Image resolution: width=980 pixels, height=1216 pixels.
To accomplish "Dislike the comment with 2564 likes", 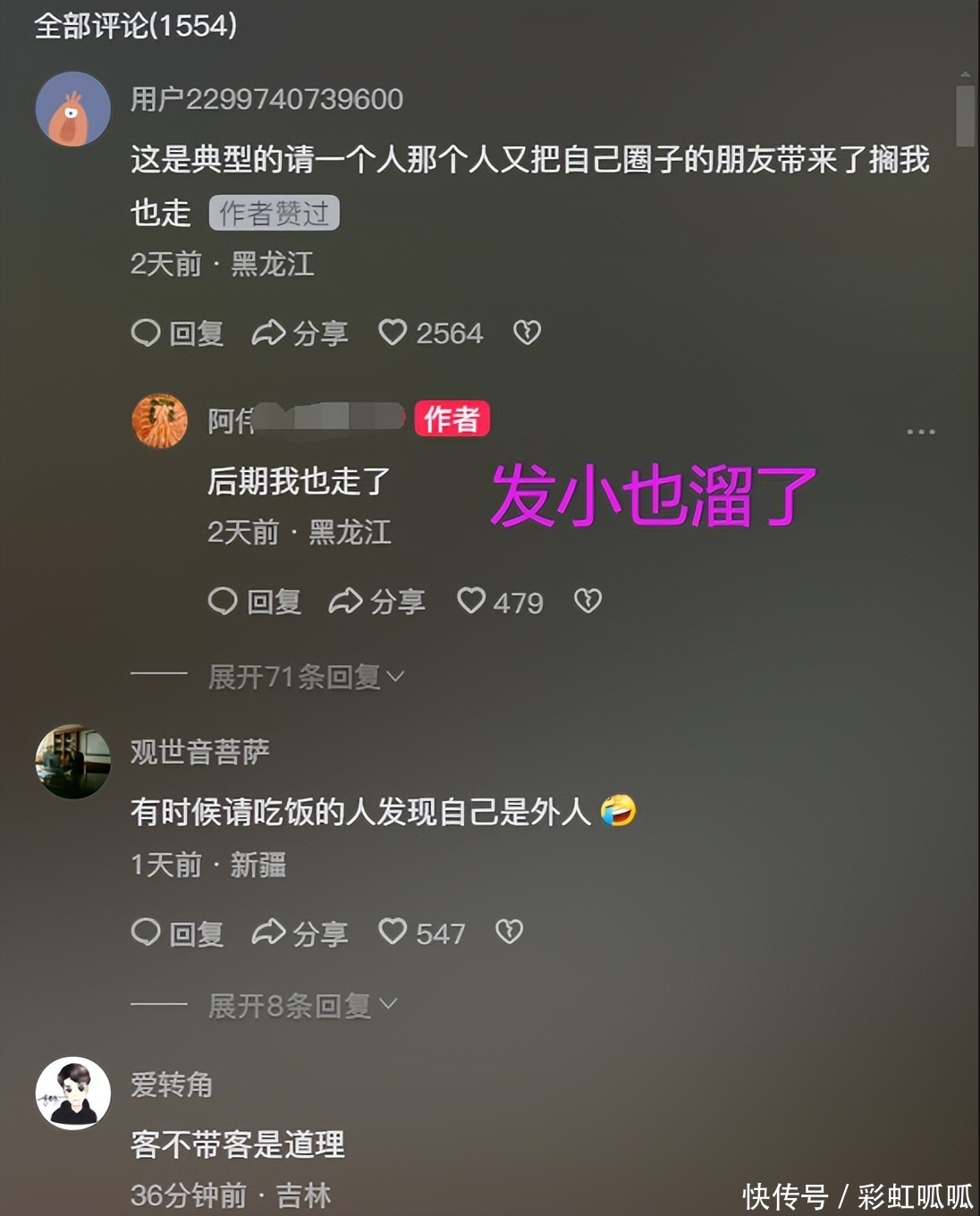I will [527, 333].
